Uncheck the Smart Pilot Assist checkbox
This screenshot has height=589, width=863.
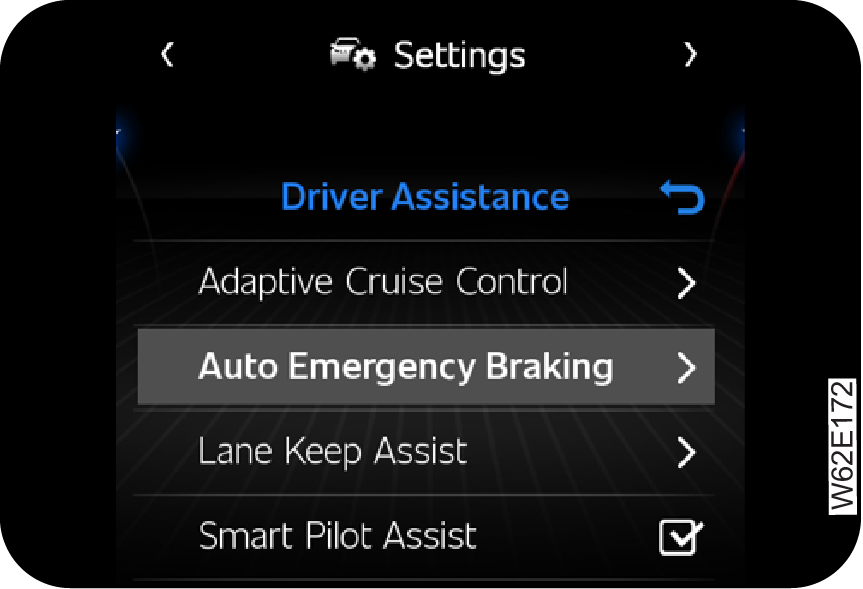pos(681,538)
